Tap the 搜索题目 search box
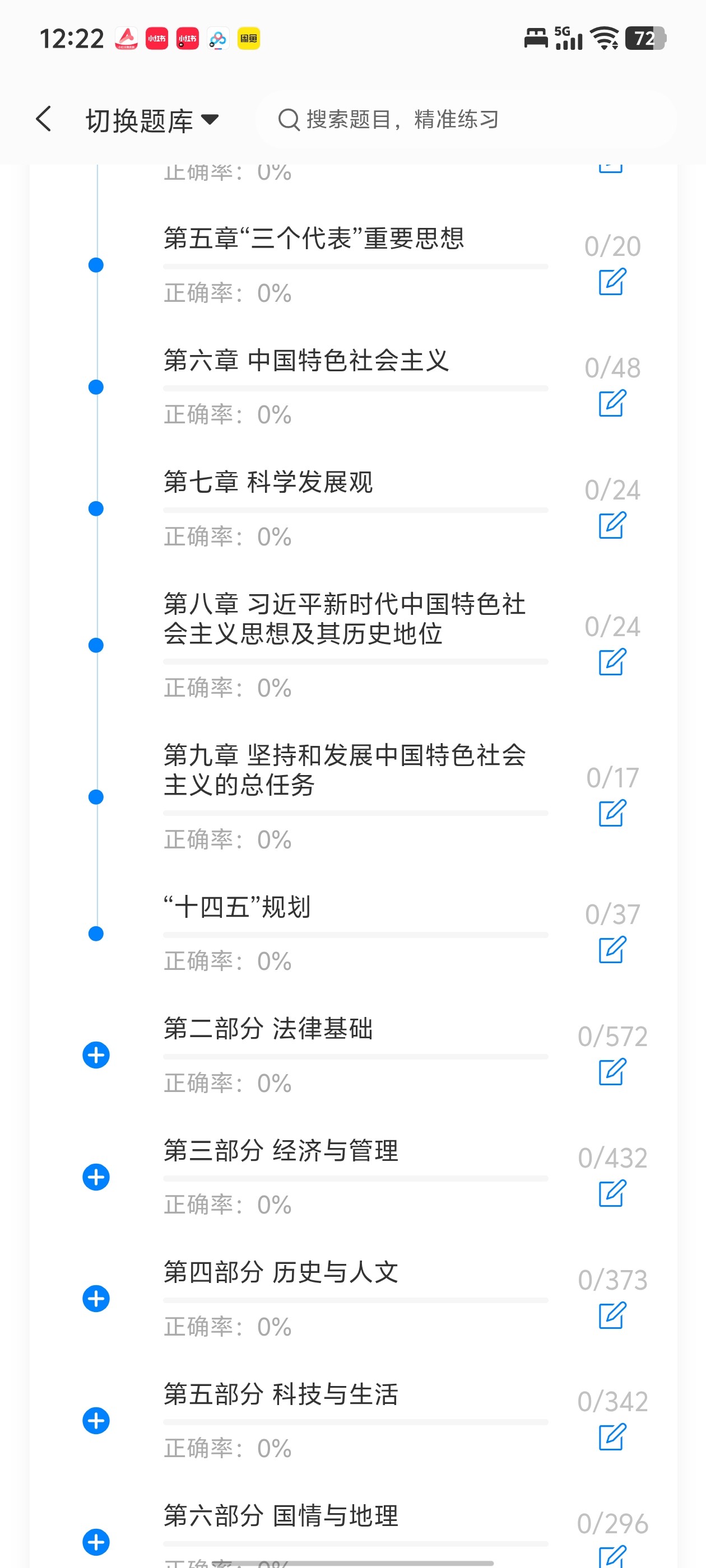This screenshot has width=706, height=1568. [x=466, y=119]
